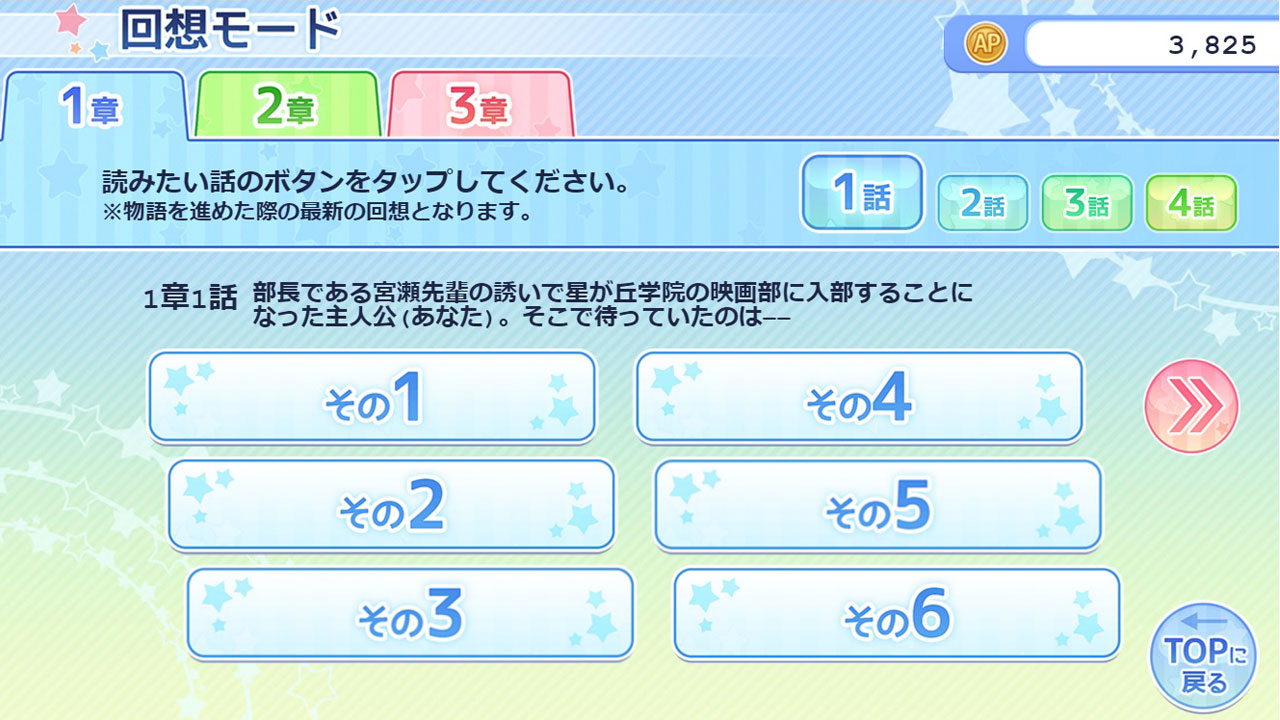The image size is (1280, 720).
Task: Read story part その4
Action: click(859, 397)
